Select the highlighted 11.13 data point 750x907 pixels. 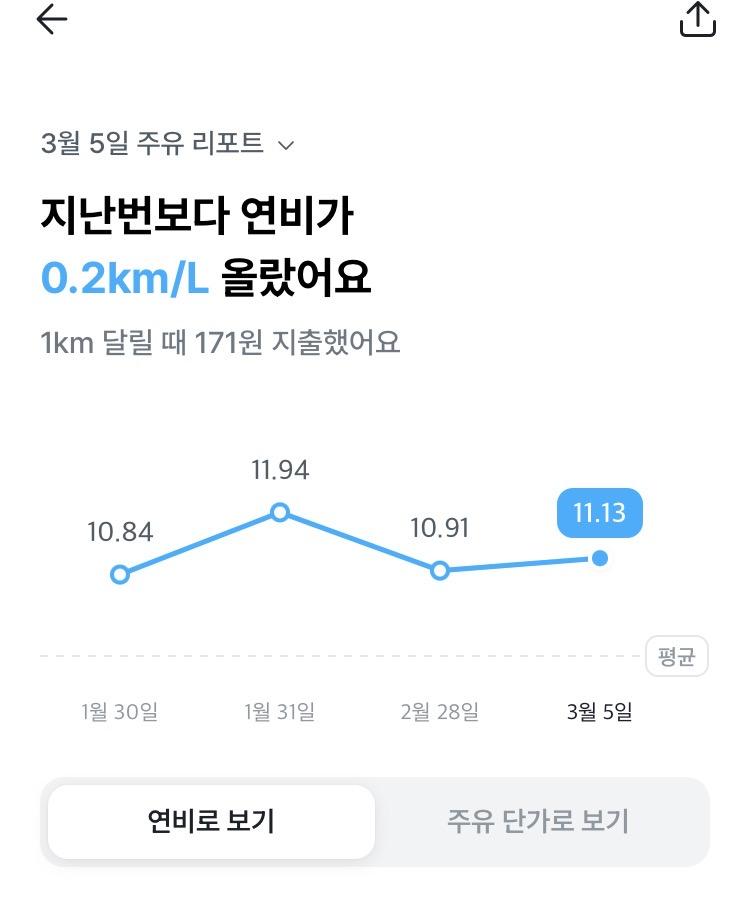[x=598, y=559]
